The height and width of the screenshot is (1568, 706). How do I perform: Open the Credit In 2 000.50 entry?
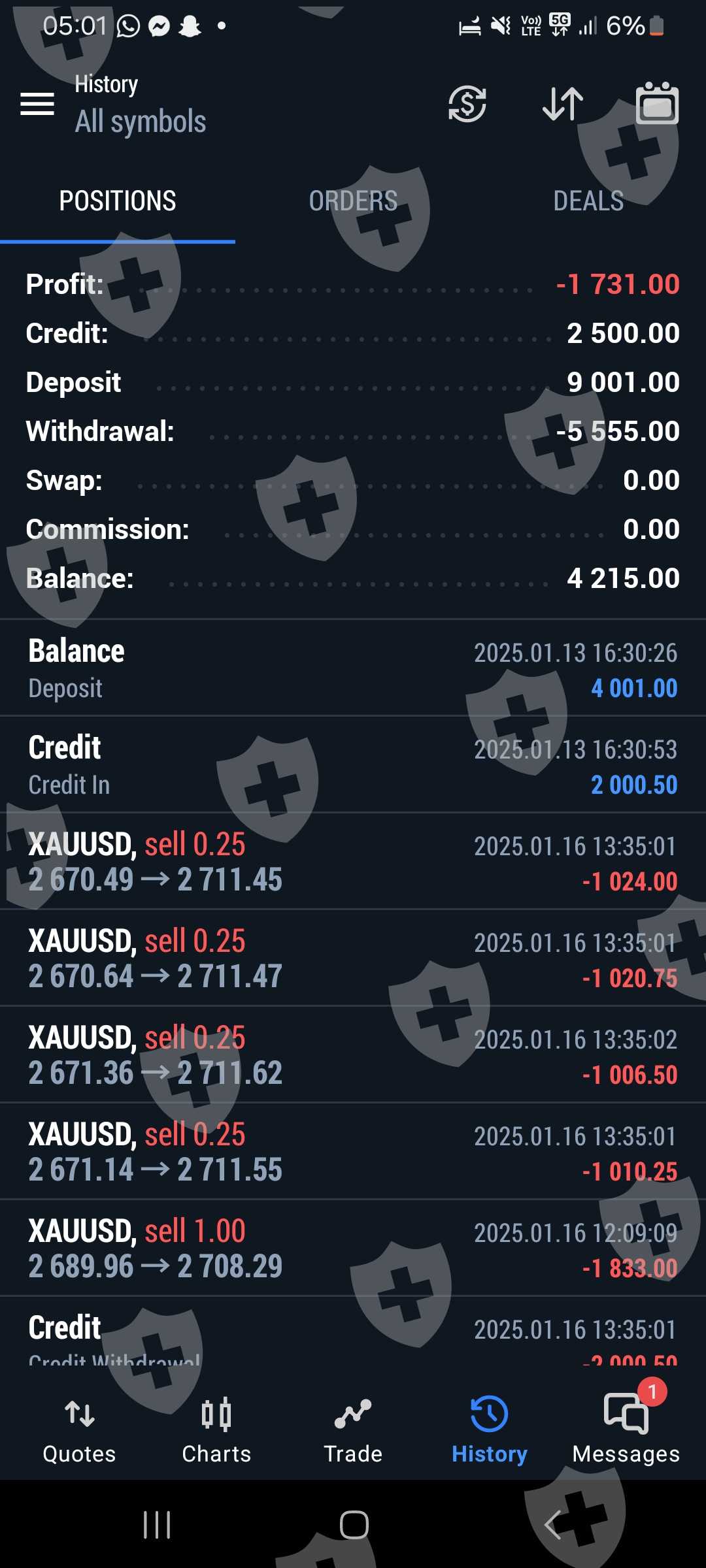353,764
